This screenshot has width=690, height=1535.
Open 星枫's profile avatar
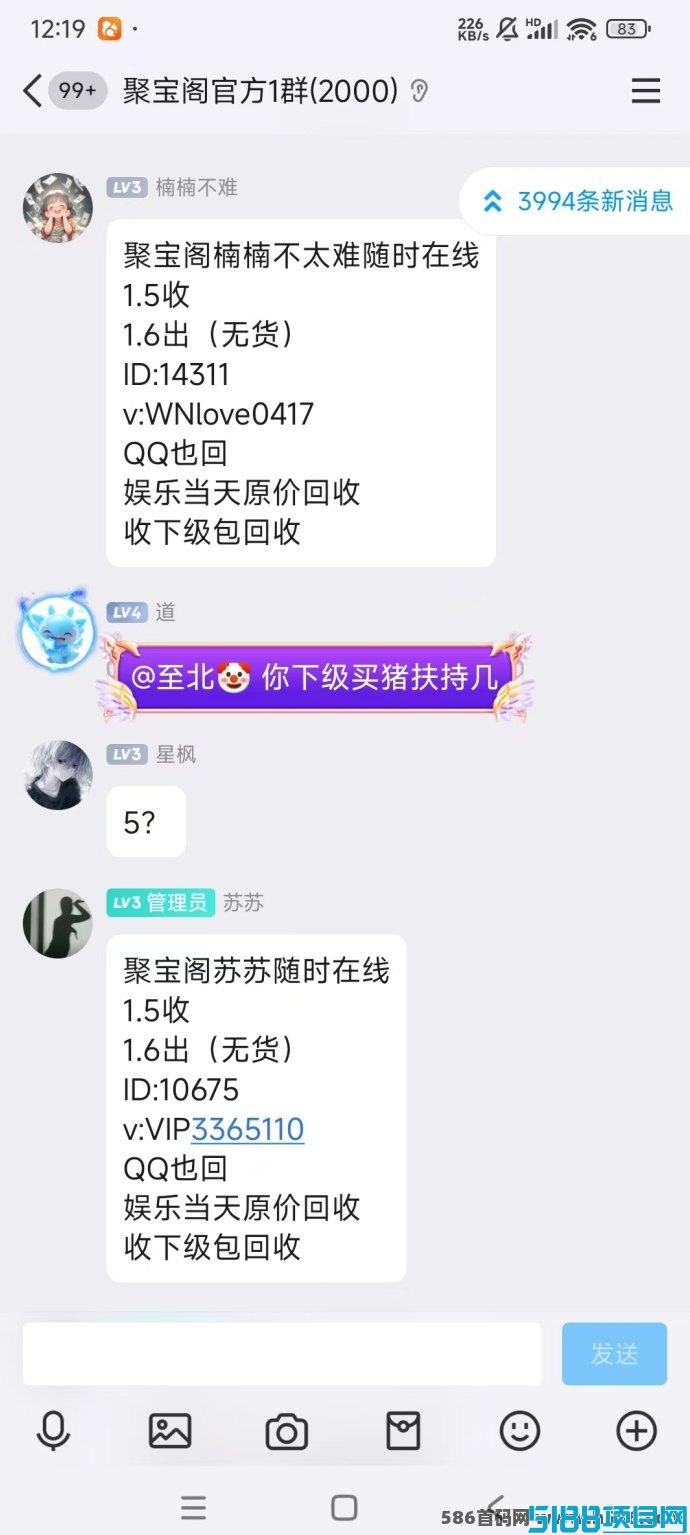[58, 775]
